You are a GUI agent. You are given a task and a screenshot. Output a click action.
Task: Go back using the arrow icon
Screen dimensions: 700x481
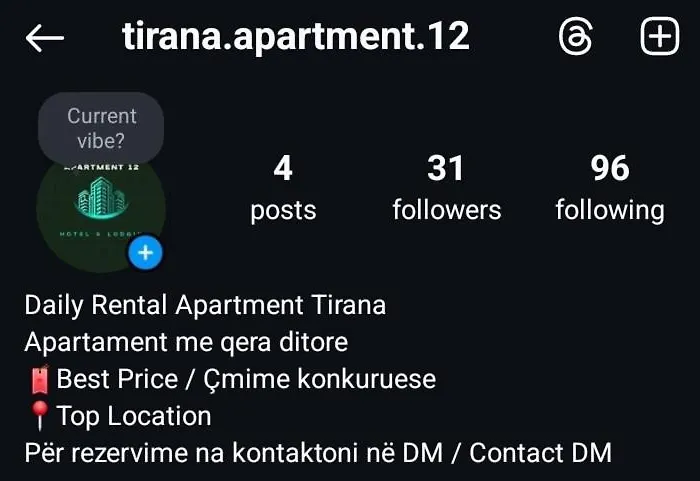coord(45,38)
